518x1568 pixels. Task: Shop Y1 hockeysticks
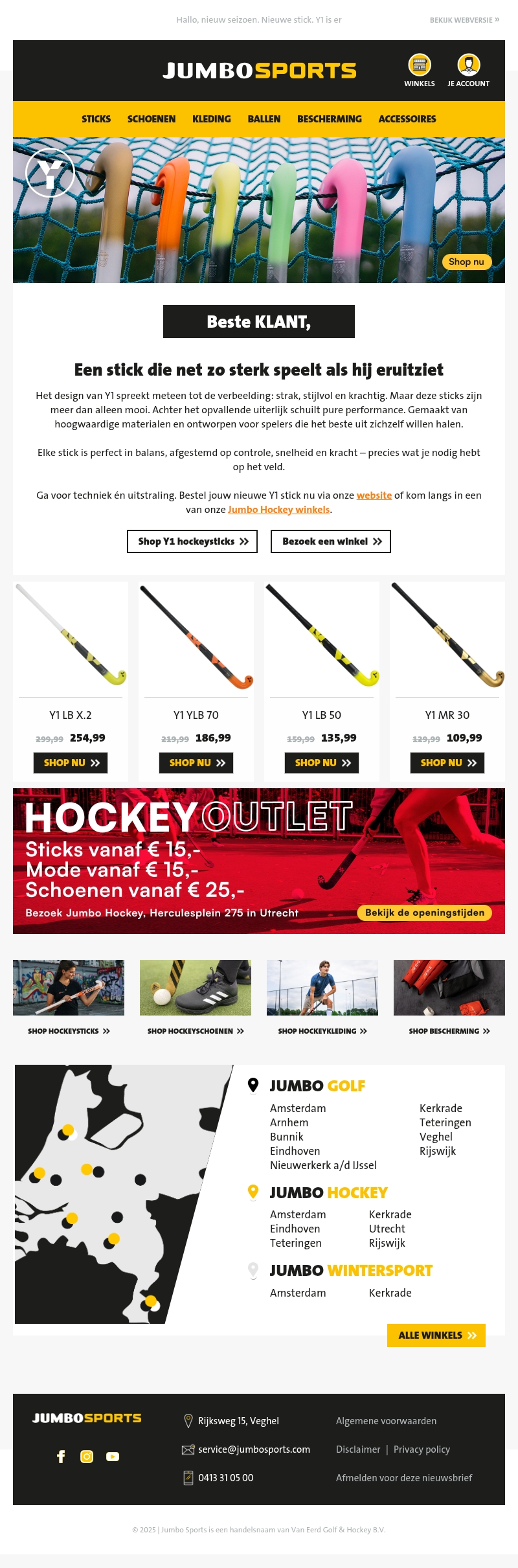pos(192,541)
